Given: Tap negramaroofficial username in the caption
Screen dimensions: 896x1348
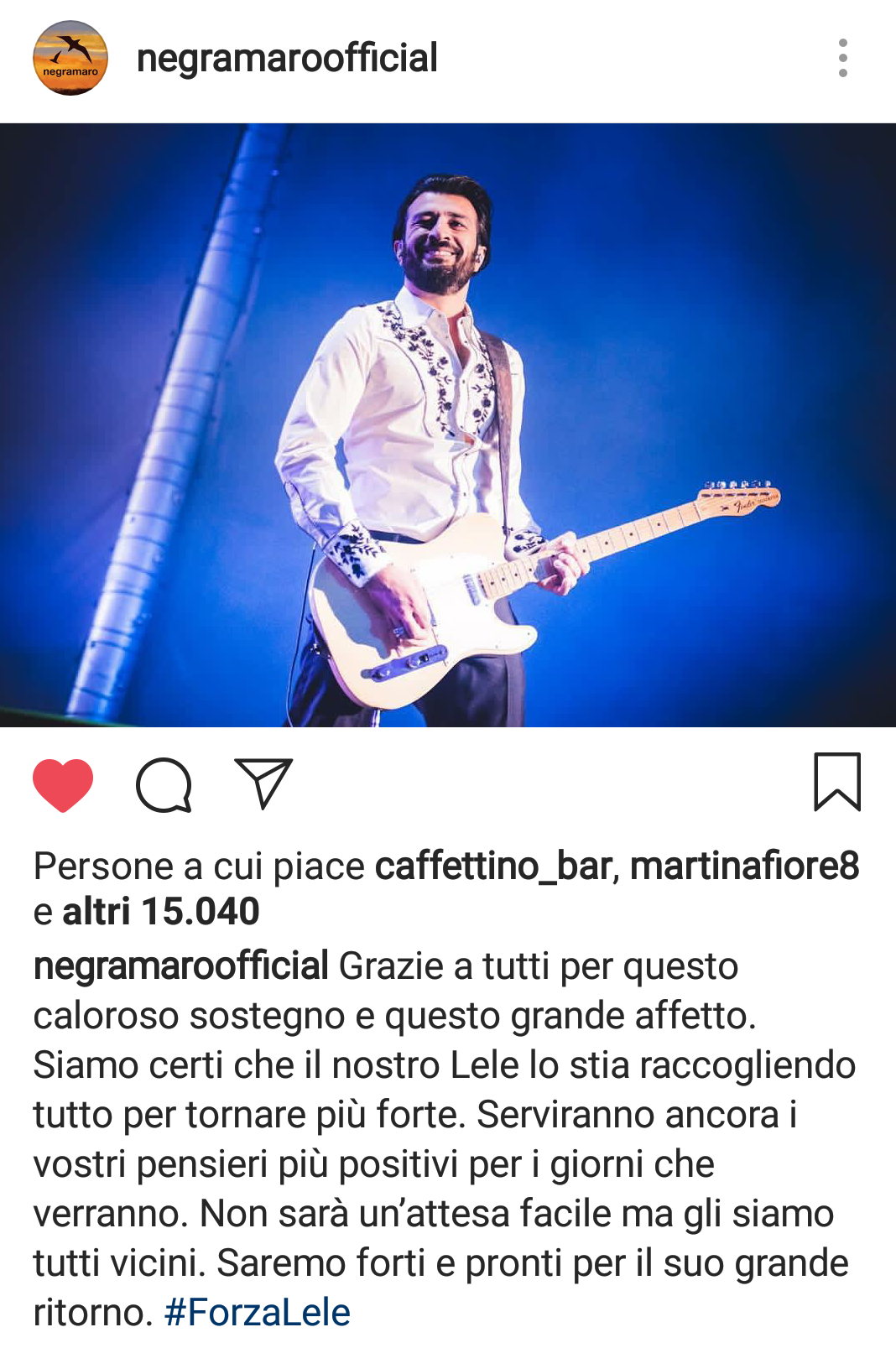Looking at the screenshot, I should (x=180, y=966).
